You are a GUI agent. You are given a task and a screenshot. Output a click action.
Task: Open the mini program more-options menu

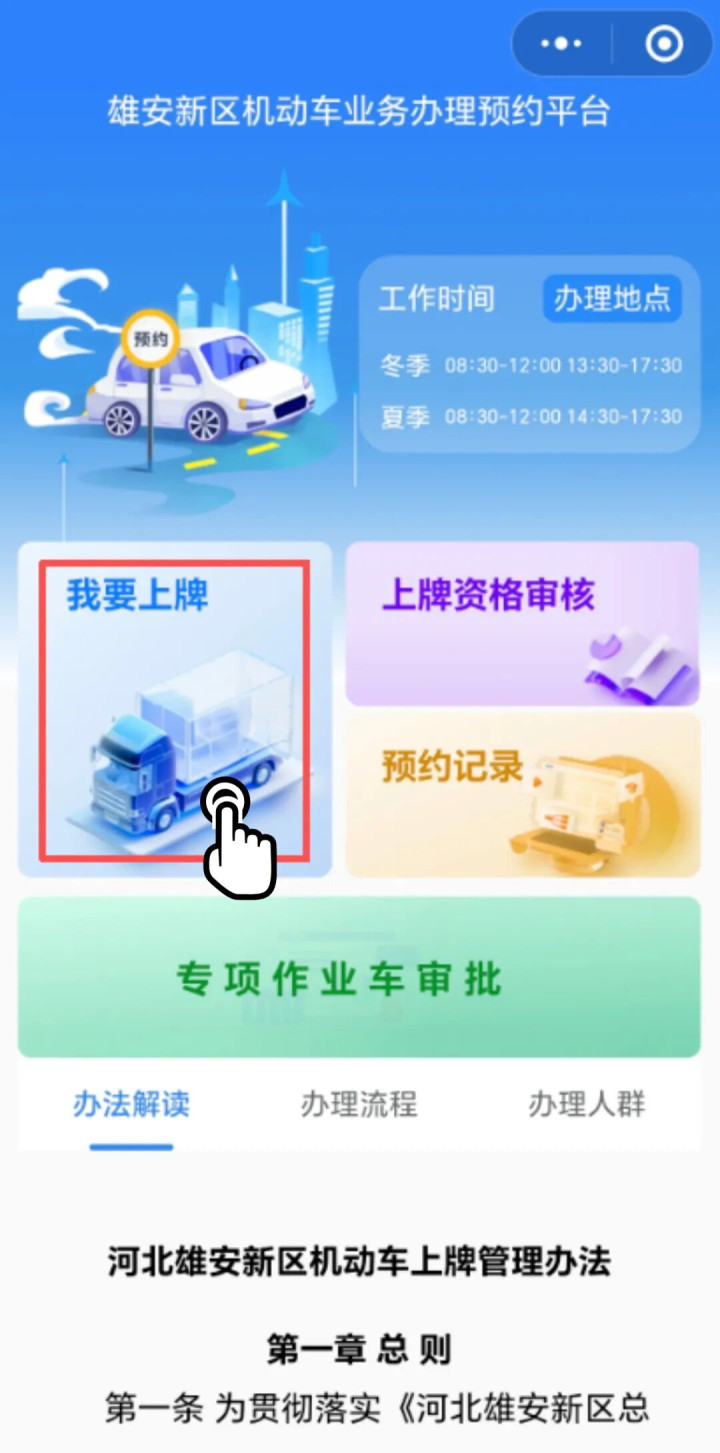[561, 43]
